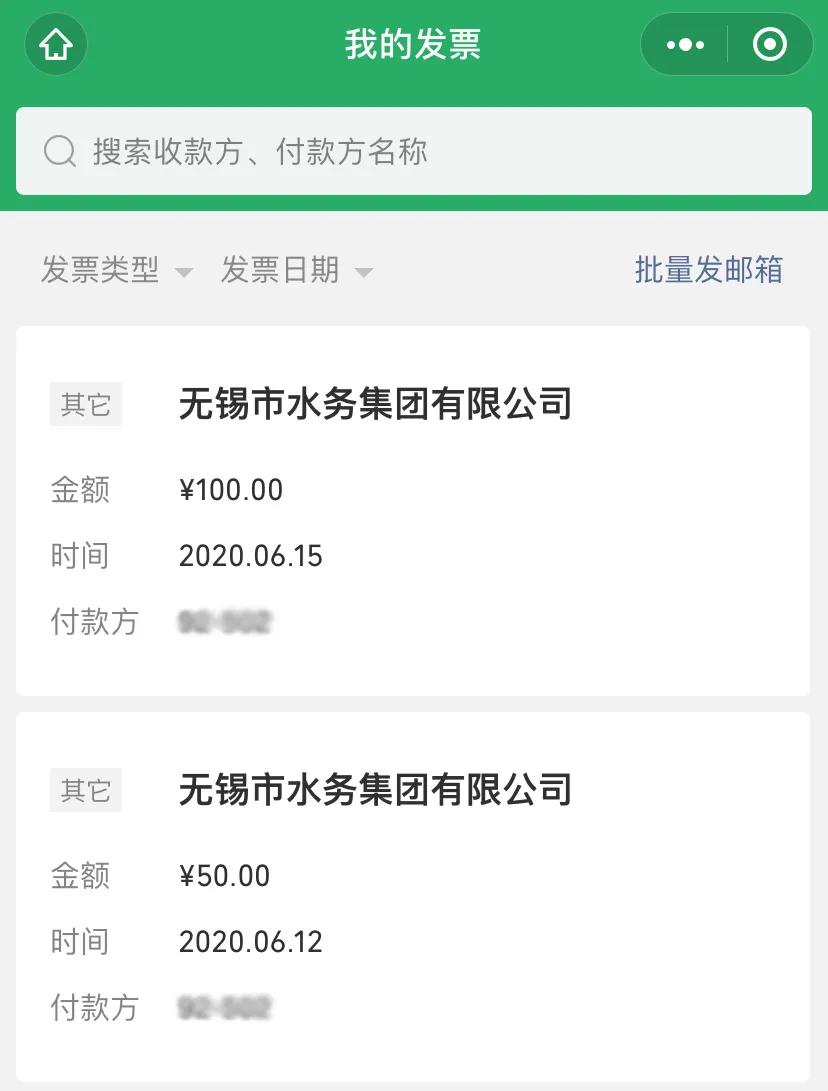Viewport: 828px width, 1091px height.
Task: Select the 其它 type tag on the second invoice
Action: point(85,791)
